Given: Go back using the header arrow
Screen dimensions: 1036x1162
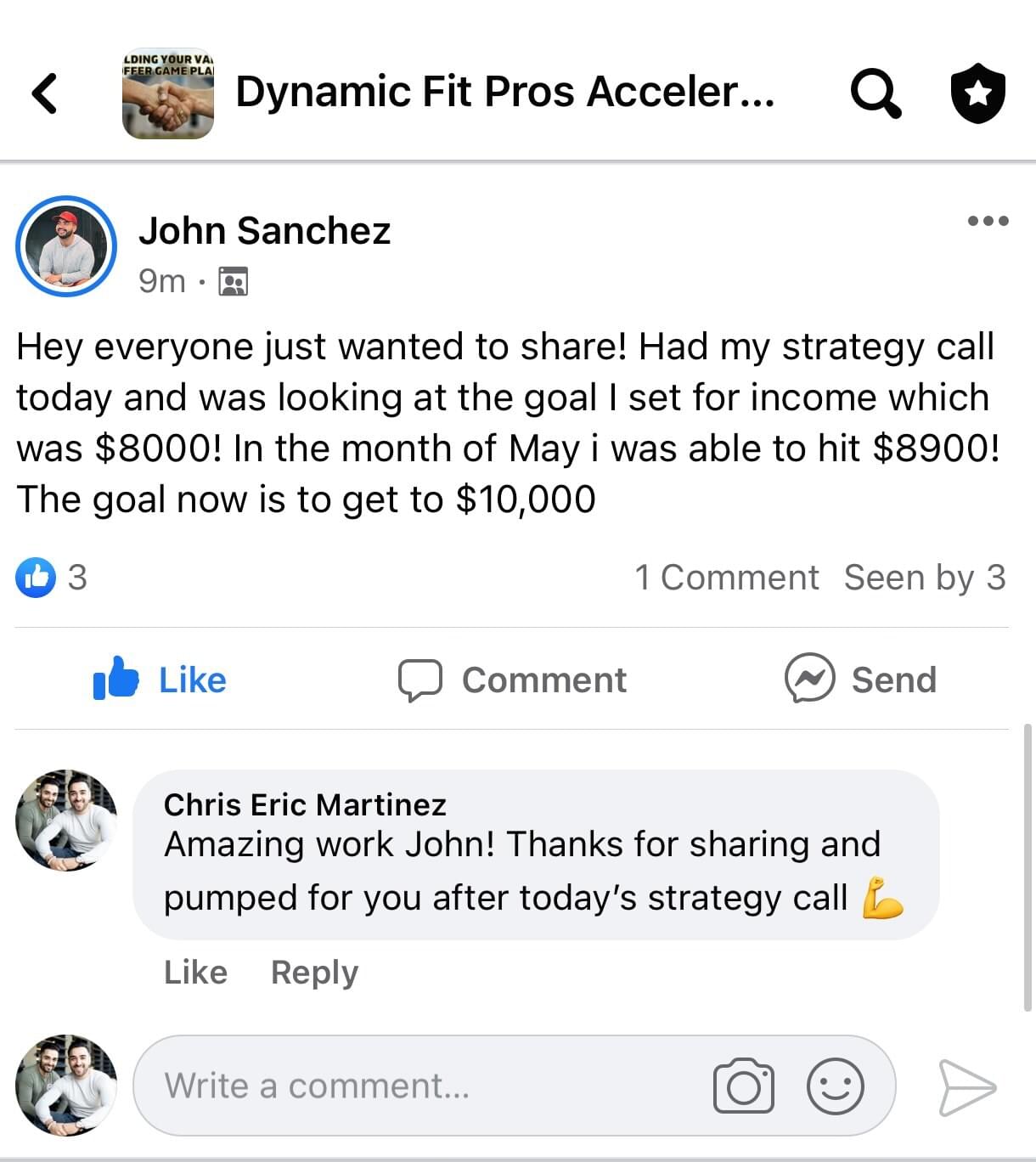Looking at the screenshot, I should [45, 93].
